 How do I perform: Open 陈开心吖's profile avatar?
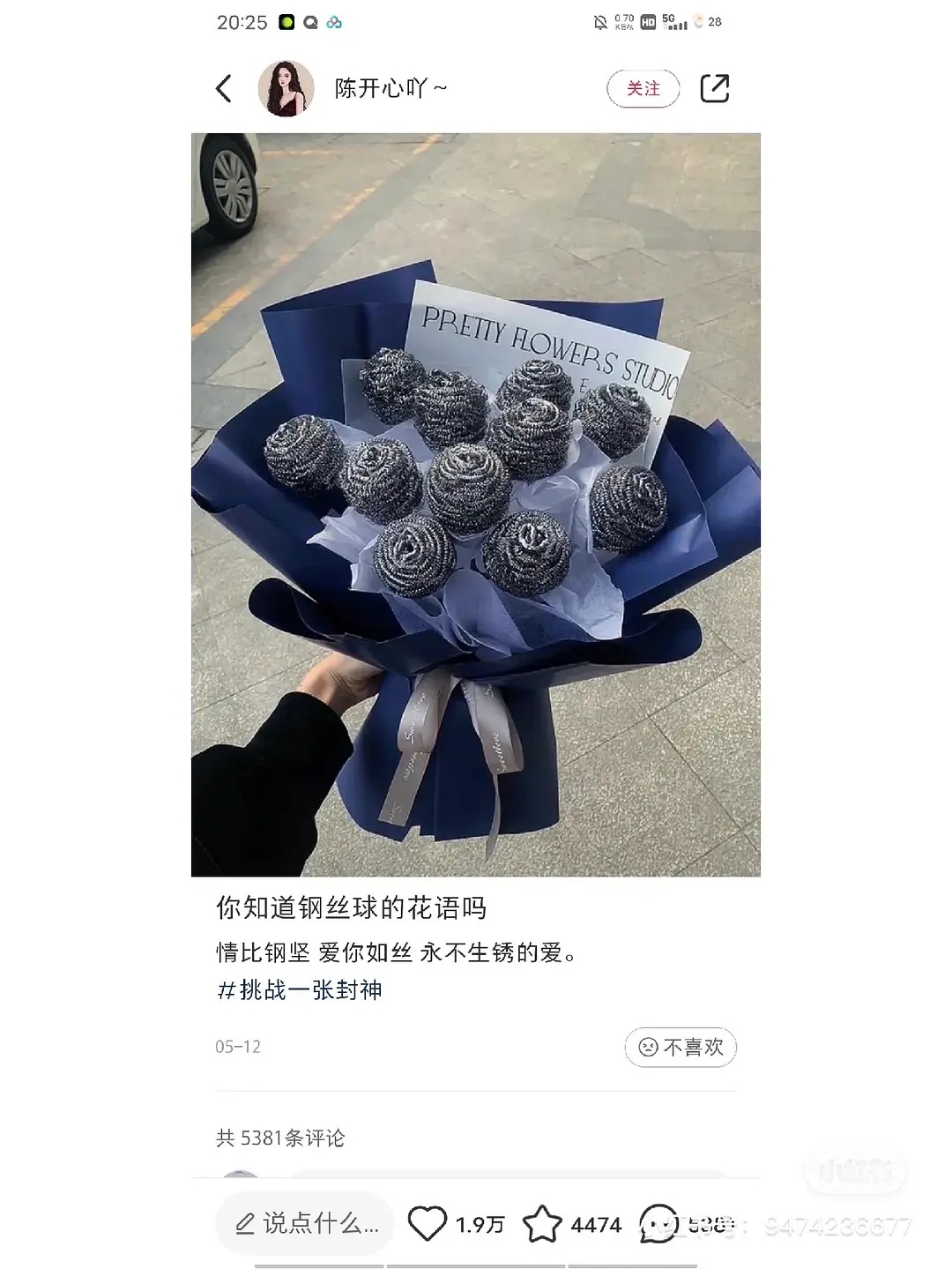coord(286,88)
